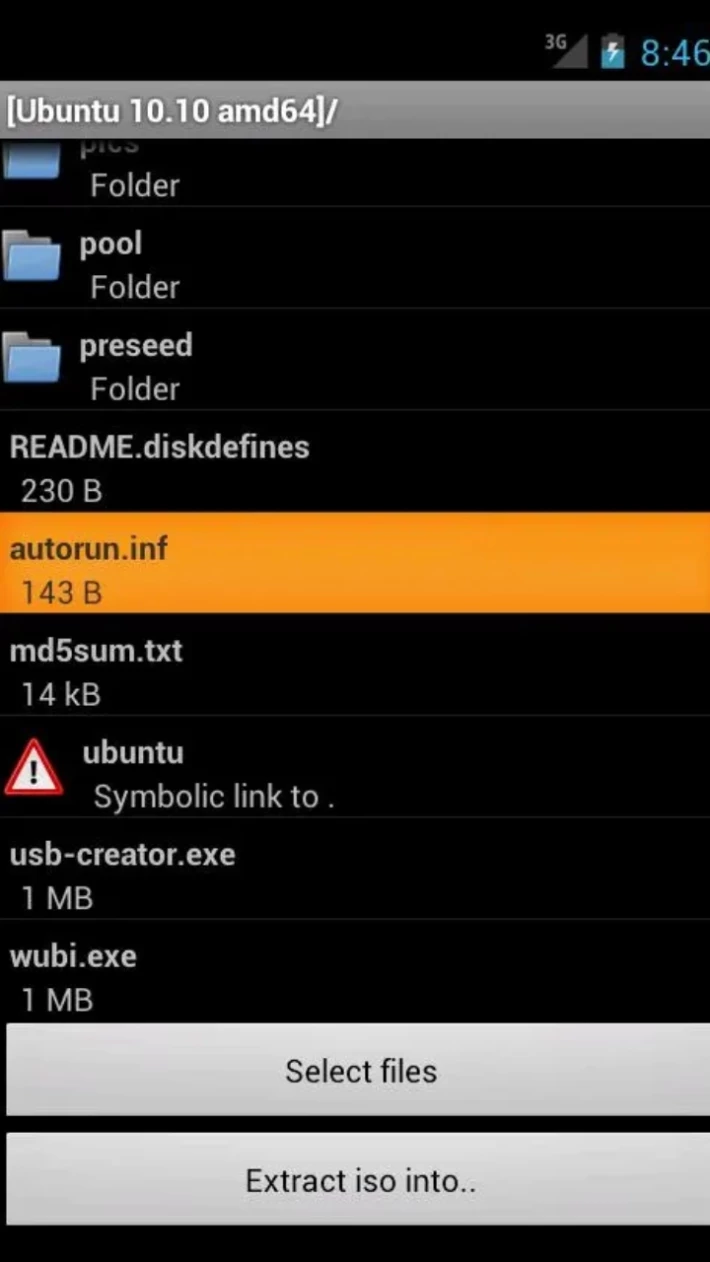Tap the autorun.inf file
Viewport: 710px width, 1262px height.
355,563
